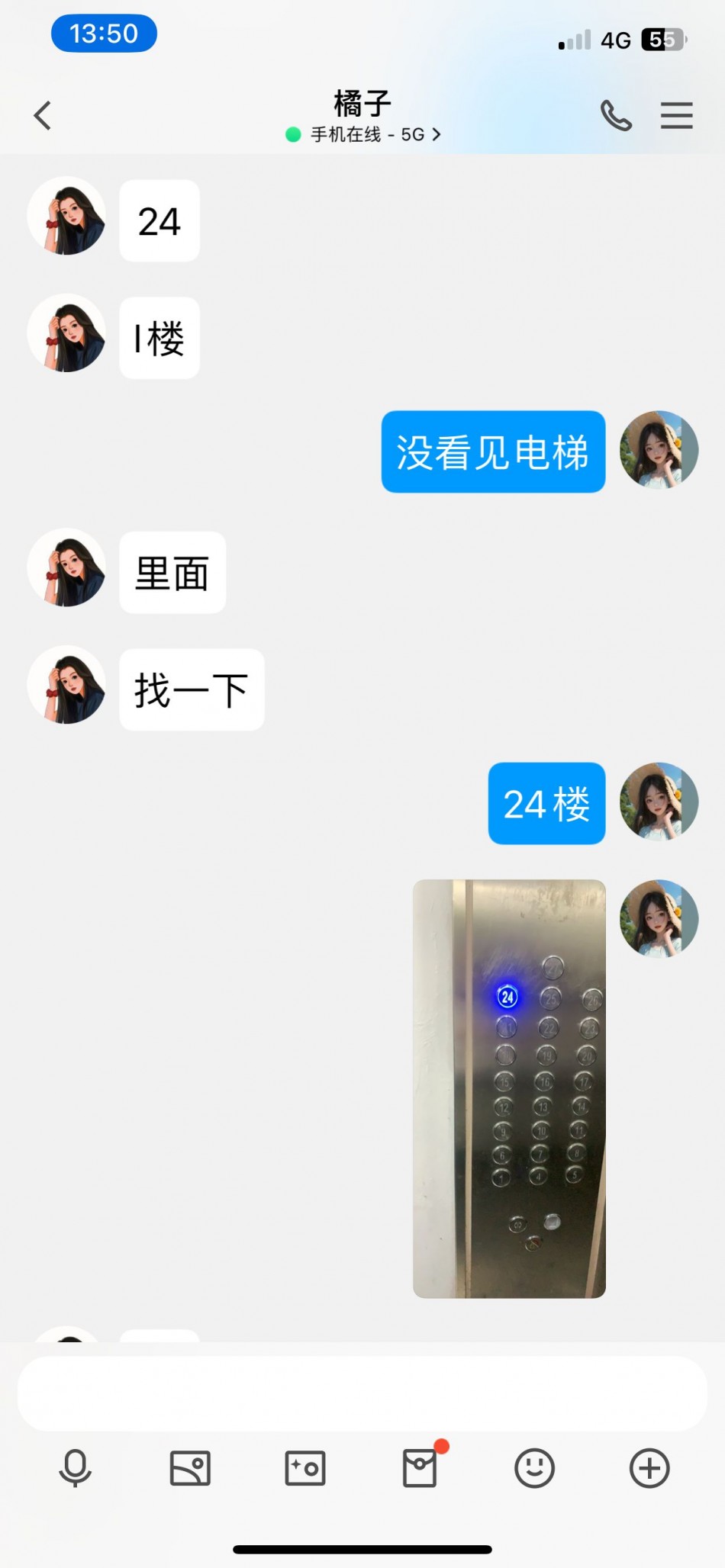Open the plus menu for more options
Image resolution: width=725 pixels, height=1568 pixels.
[x=649, y=1468]
